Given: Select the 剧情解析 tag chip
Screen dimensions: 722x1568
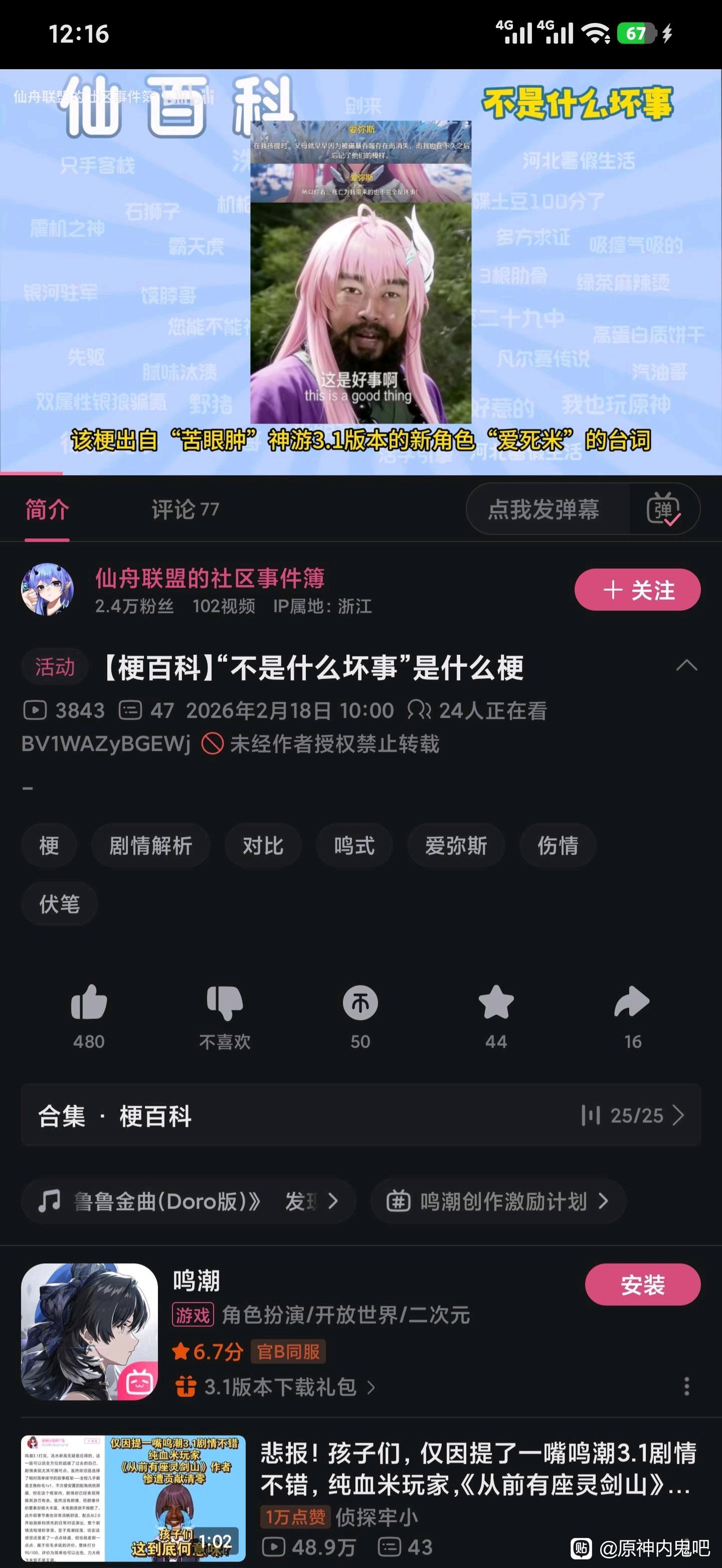Looking at the screenshot, I should [150, 845].
